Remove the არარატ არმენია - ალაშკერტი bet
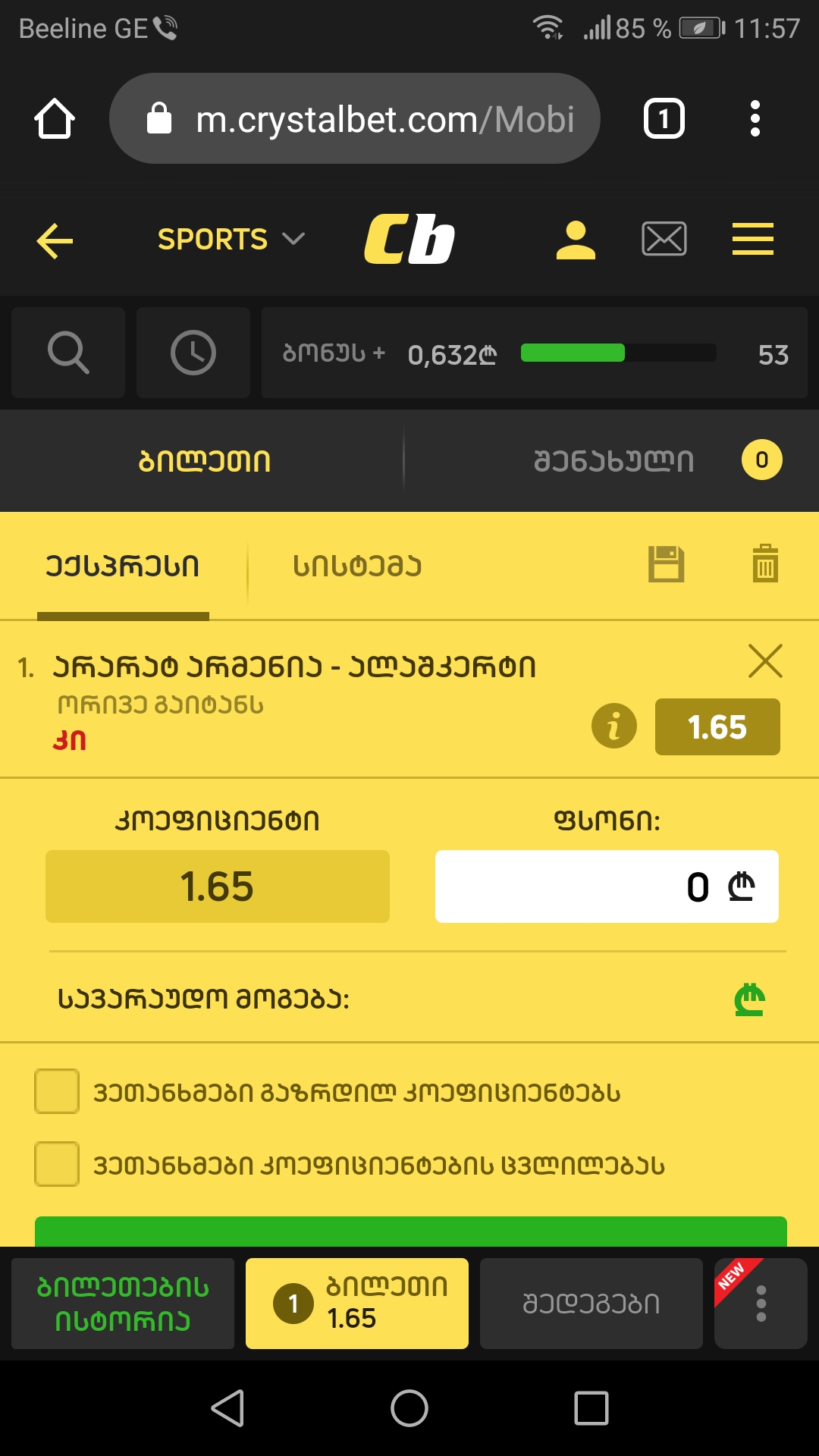Viewport: 819px width, 1456px height. pos(765,661)
